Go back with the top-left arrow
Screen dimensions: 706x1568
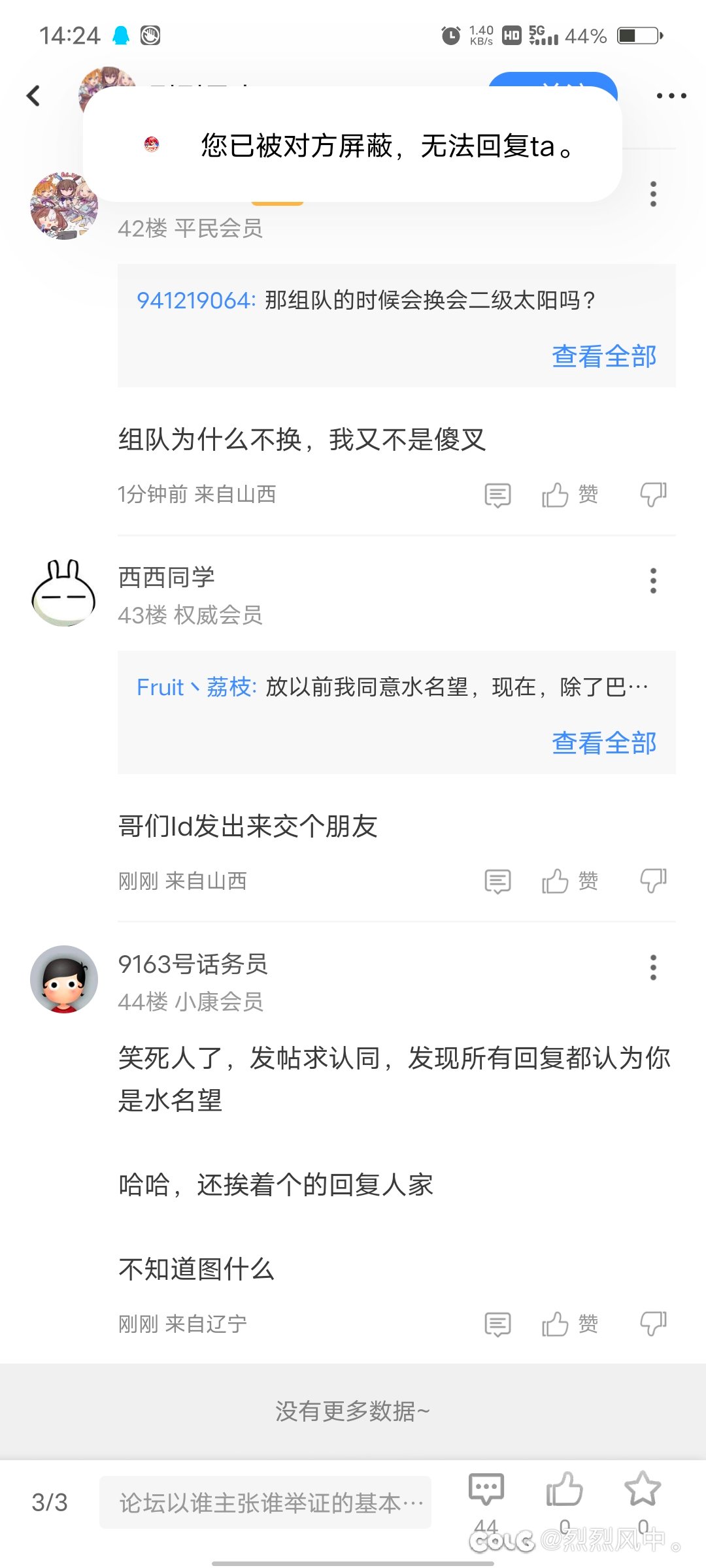(x=33, y=96)
